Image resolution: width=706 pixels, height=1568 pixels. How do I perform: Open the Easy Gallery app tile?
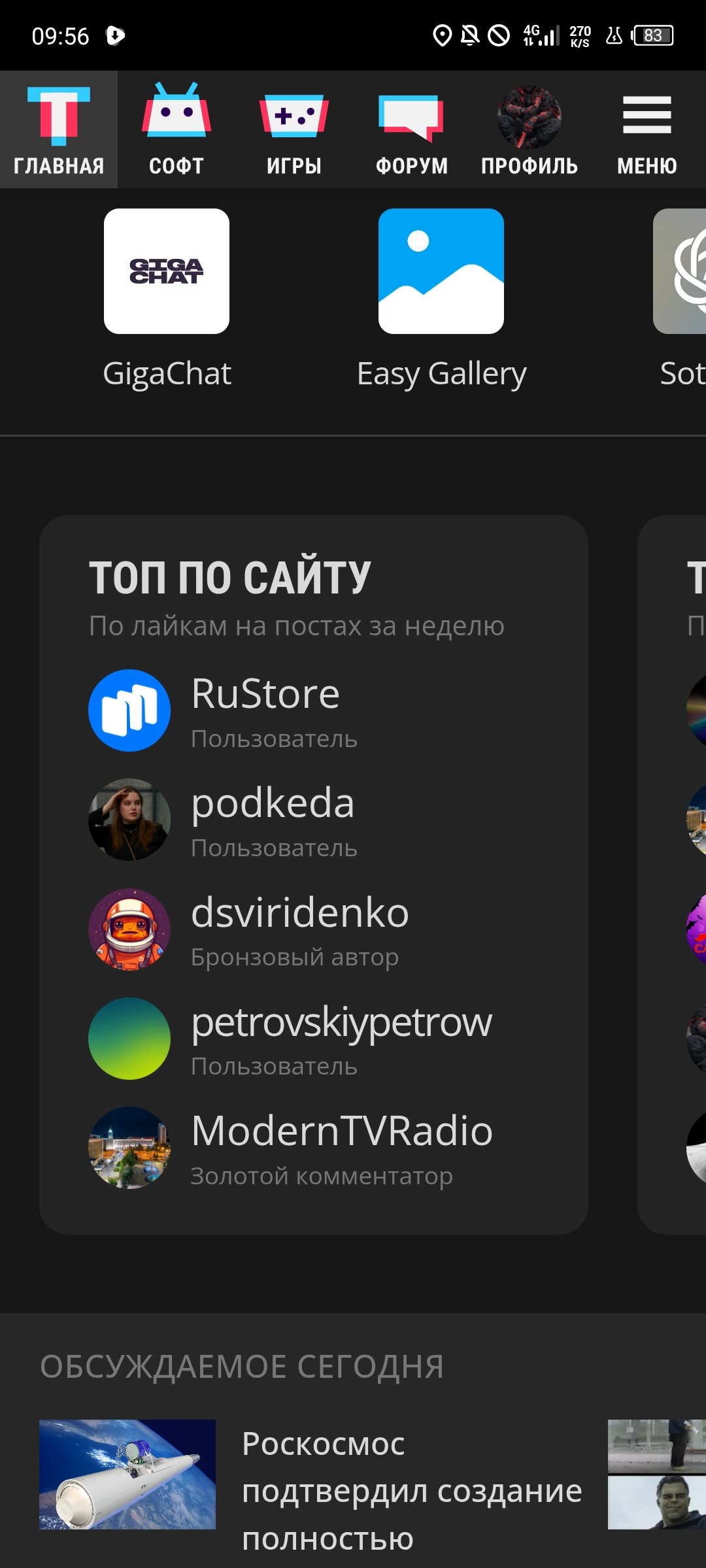pos(441,298)
